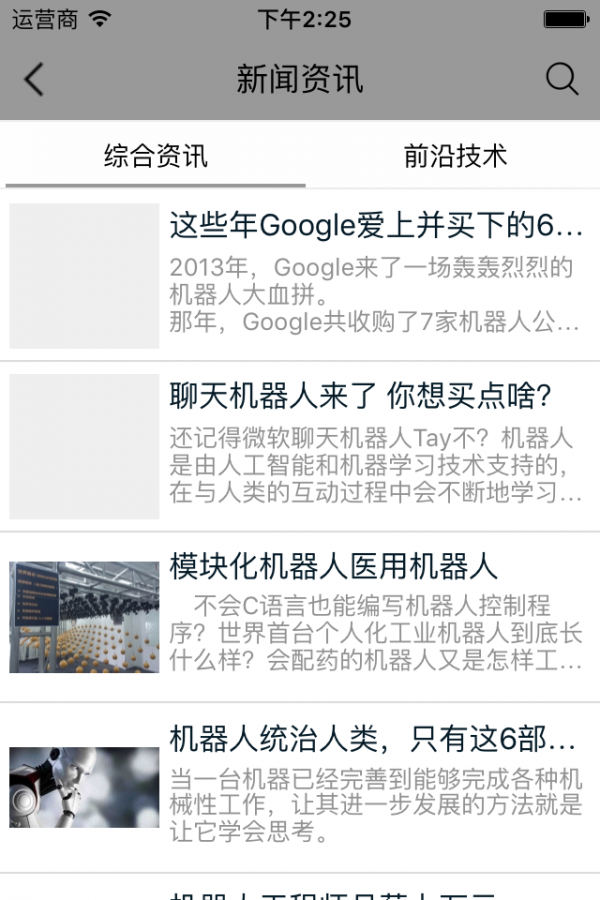600x900 pixels.
Task: Switch to the 前沿技术 tab
Action: point(455,156)
